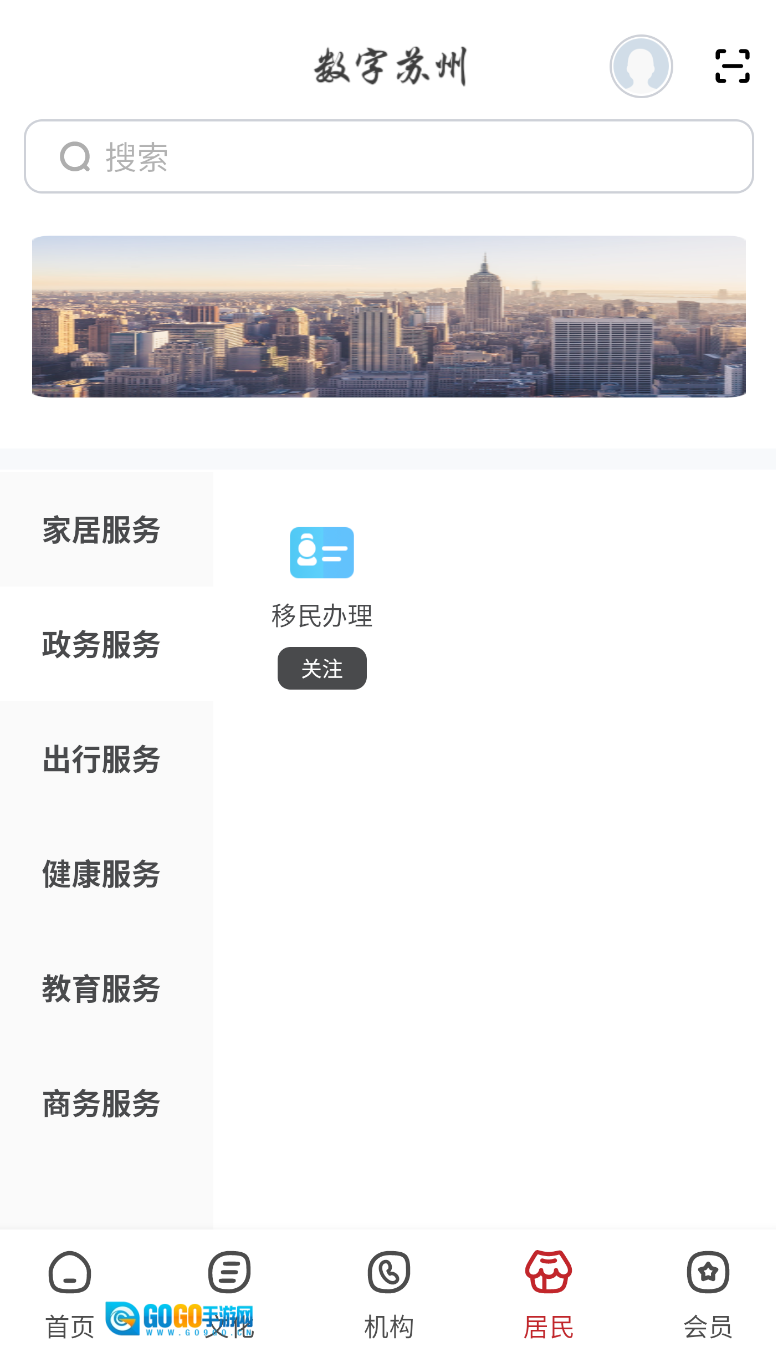Open the 会员 star icon in bottom bar
The image size is (776, 1346).
click(708, 1272)
